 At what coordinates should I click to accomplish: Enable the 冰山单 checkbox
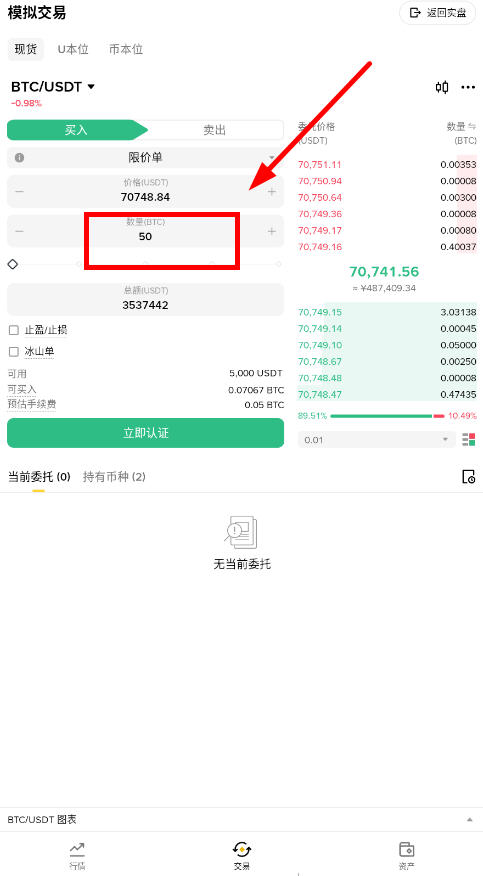coord(14,352)
